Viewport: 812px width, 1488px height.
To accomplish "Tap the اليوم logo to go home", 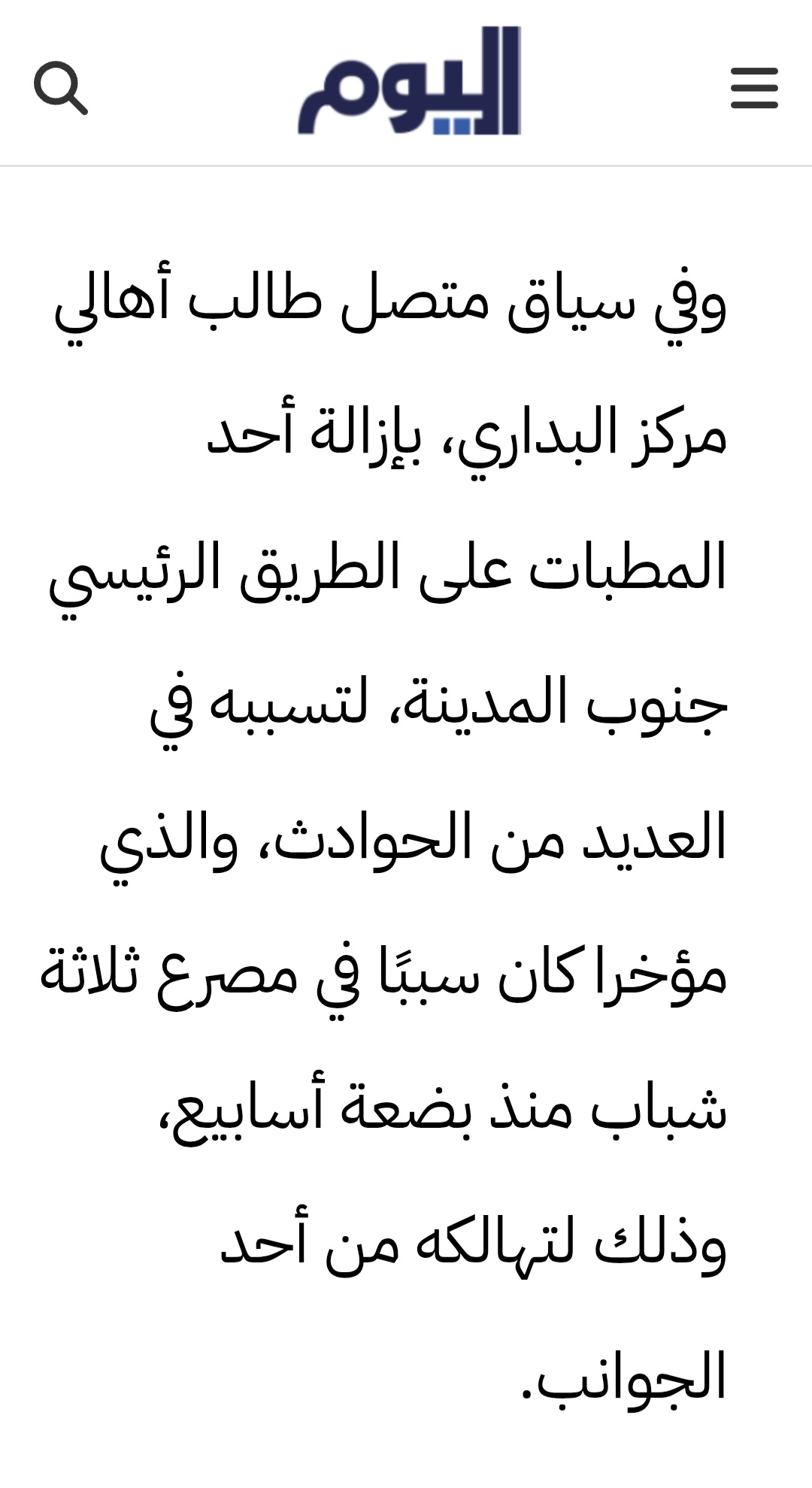I will pos(409,81).
